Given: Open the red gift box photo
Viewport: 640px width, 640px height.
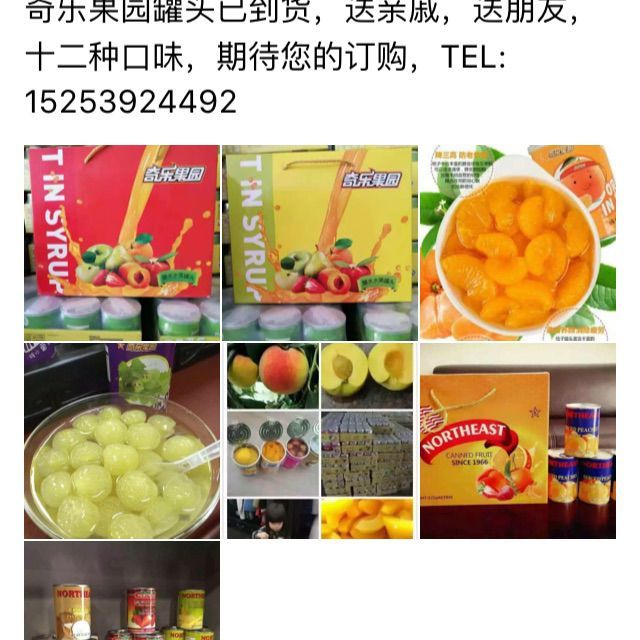Looking at the screenshot, I should click(x=122, y=243).
